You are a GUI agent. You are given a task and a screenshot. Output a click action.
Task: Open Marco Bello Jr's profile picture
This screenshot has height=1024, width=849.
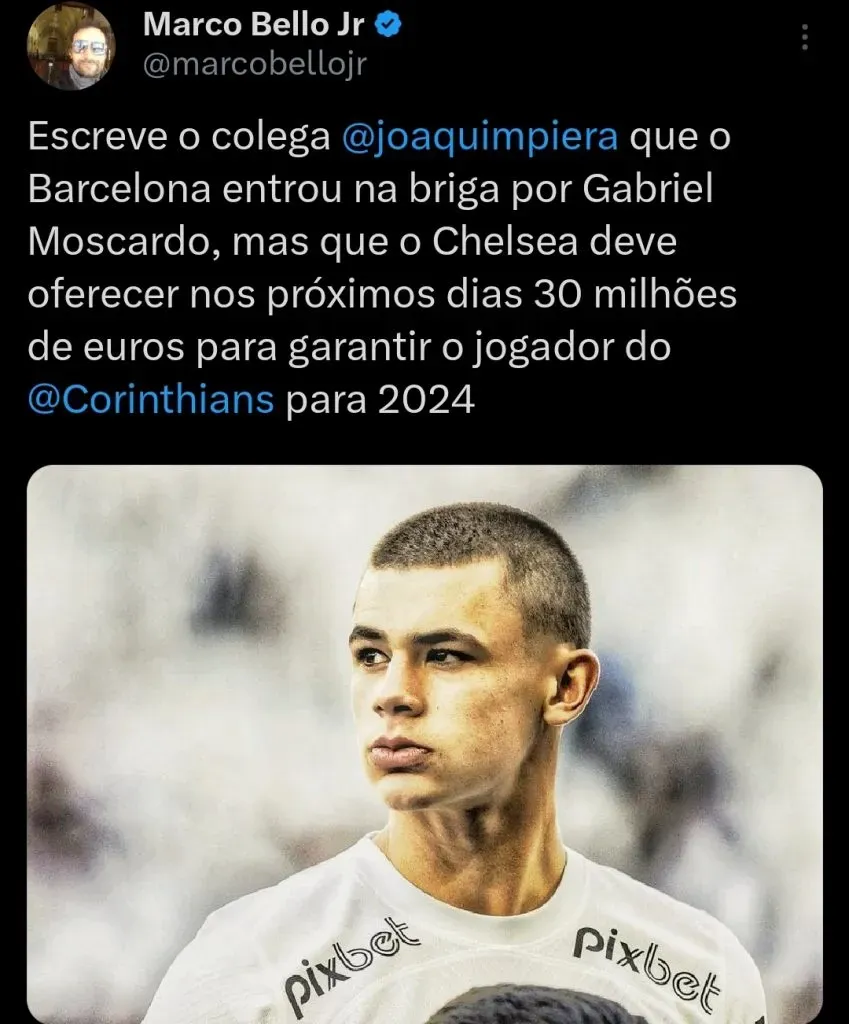click(x=71, y=46)
